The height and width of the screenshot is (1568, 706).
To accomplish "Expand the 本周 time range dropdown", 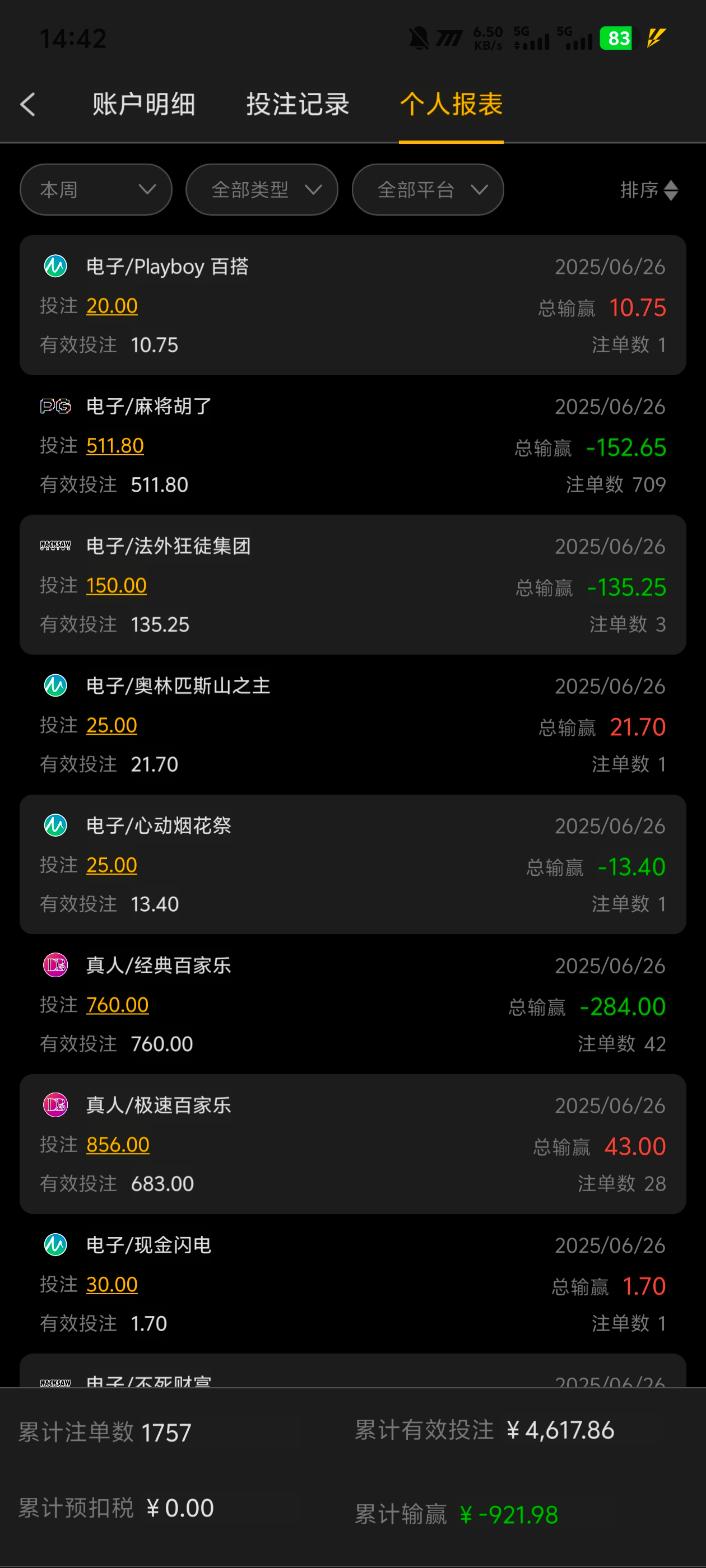I will point(96,190).
